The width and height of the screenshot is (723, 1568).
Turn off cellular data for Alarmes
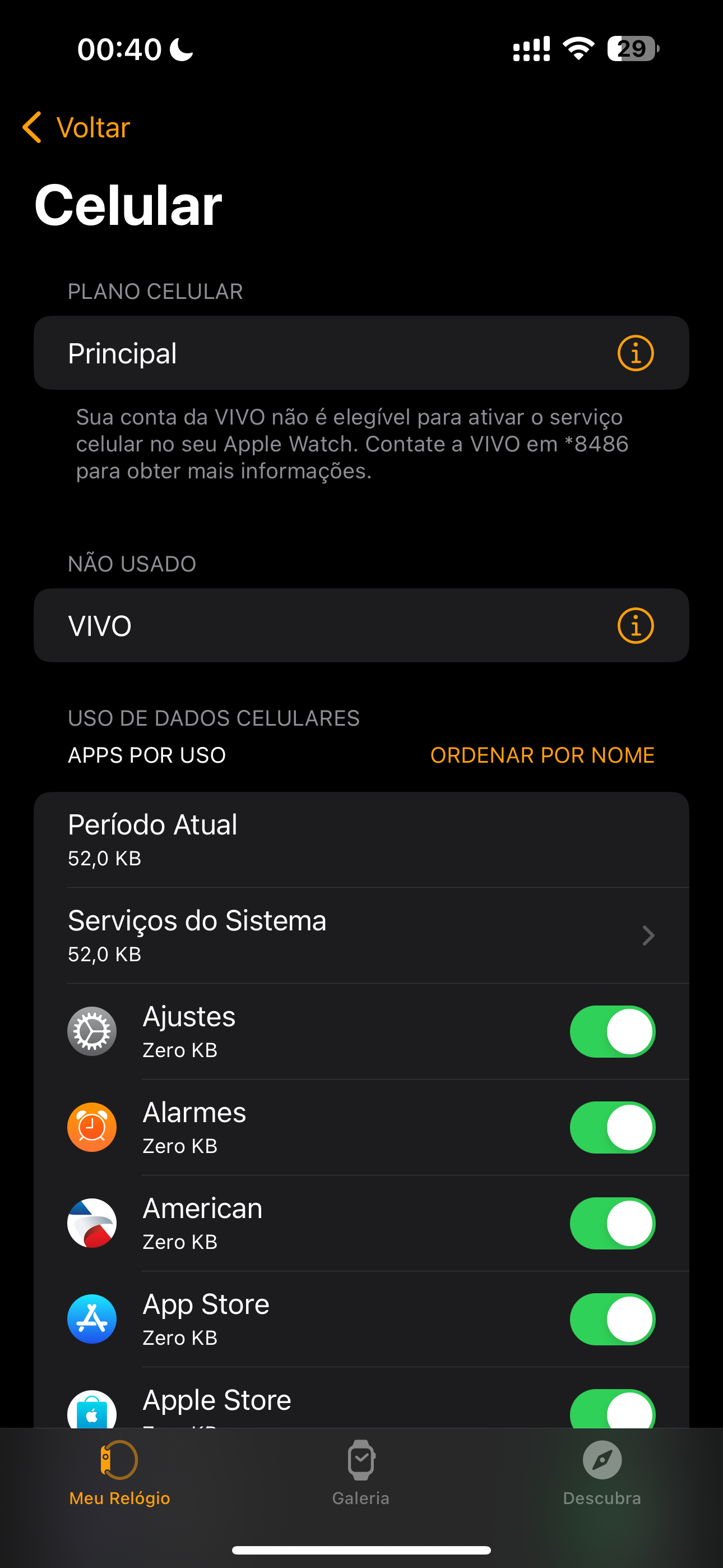point(611,1127)
